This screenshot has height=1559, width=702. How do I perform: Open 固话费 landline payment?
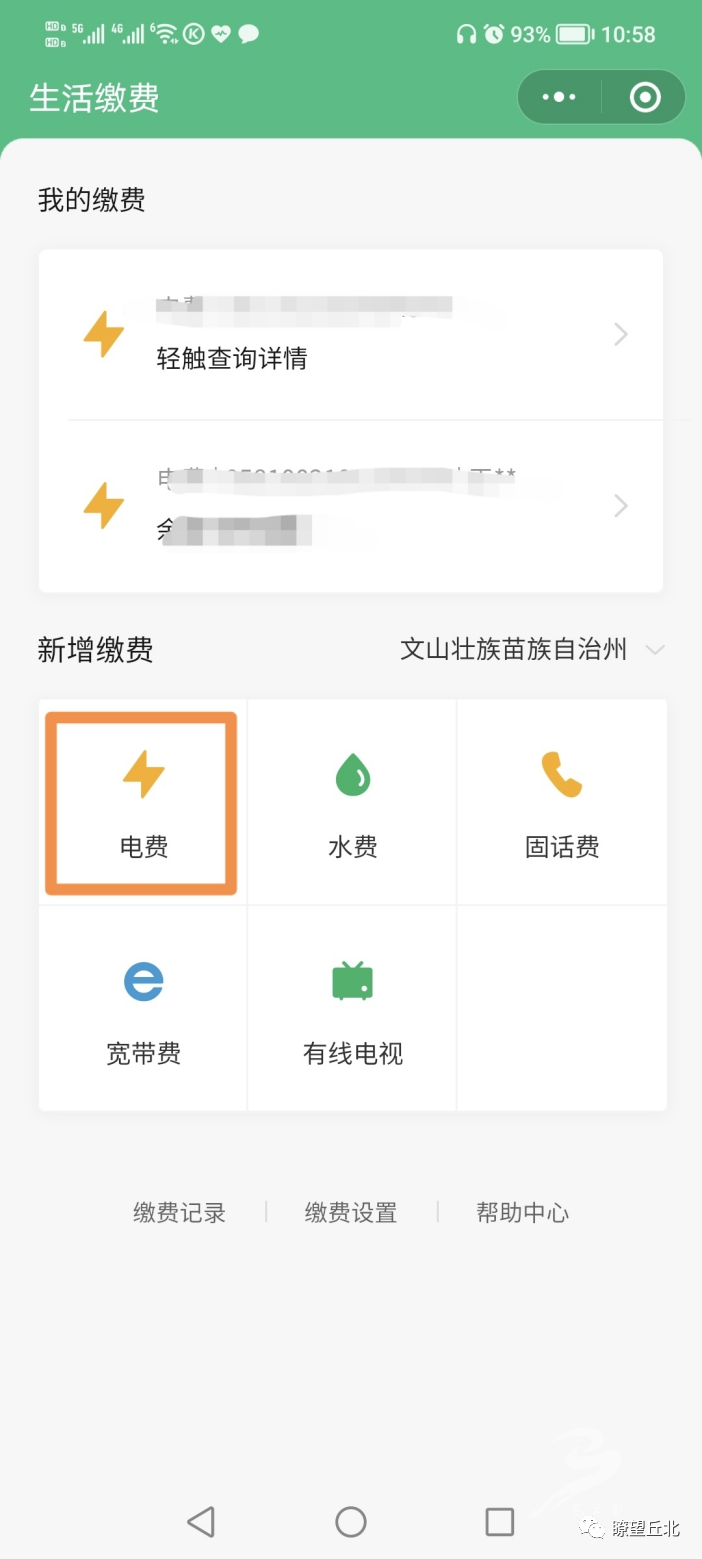pos(562,803)
